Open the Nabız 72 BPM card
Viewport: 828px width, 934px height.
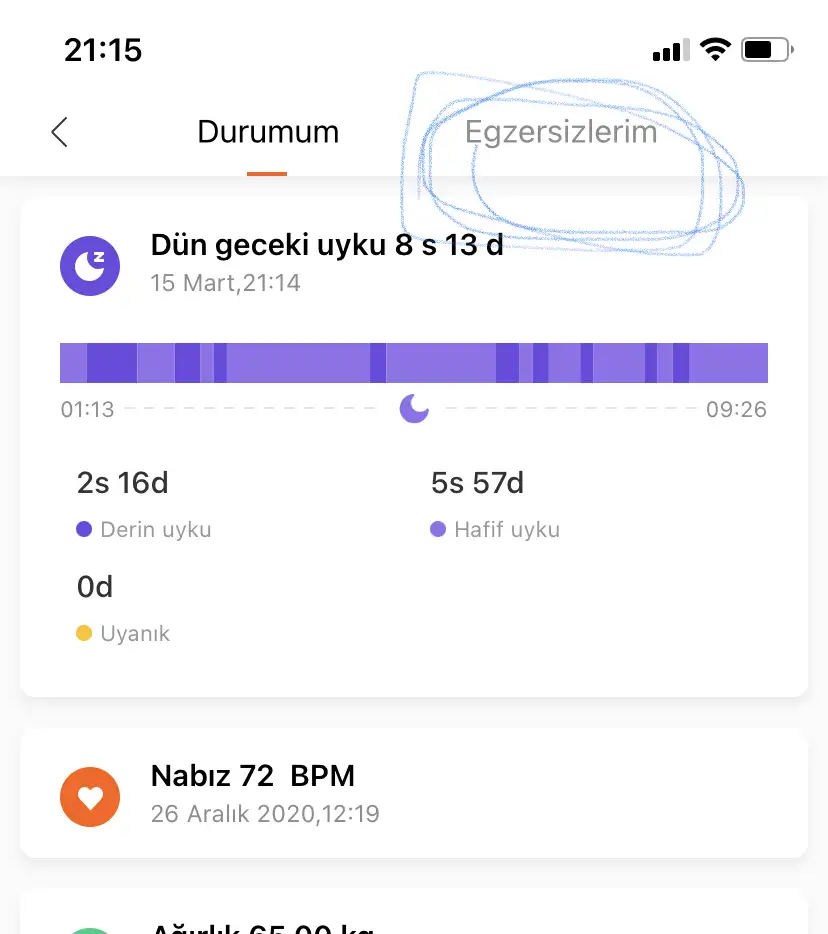pyautogui.click(x=412, y=793)
